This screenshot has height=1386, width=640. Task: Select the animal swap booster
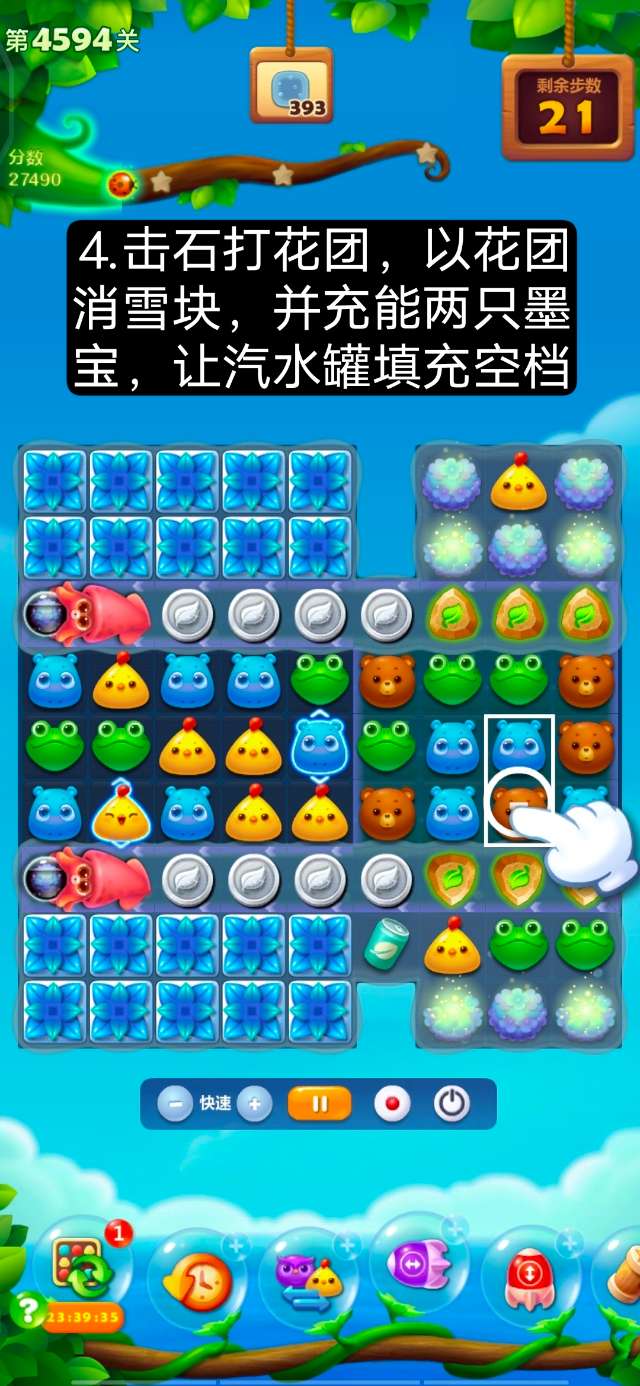point(307,1281)
